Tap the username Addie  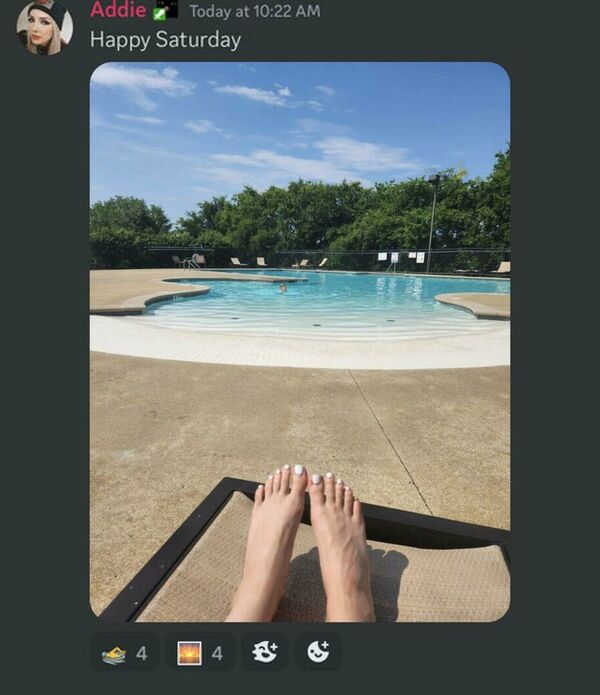[118, 11]
